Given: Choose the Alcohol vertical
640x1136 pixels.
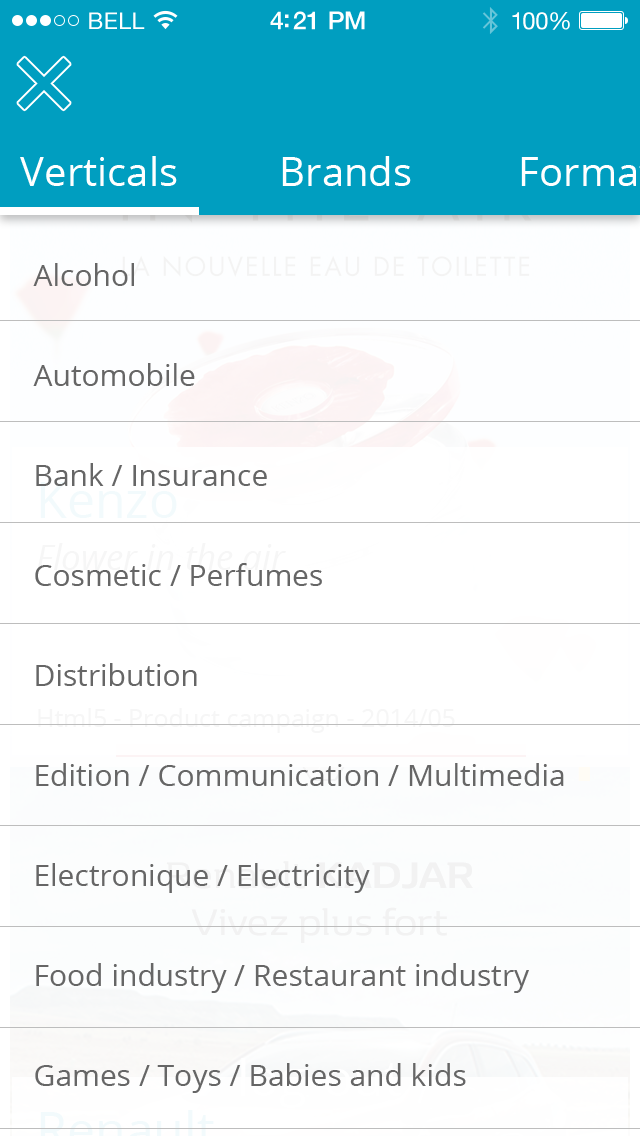Looking at the screenshot, I should tap(85, 275).
